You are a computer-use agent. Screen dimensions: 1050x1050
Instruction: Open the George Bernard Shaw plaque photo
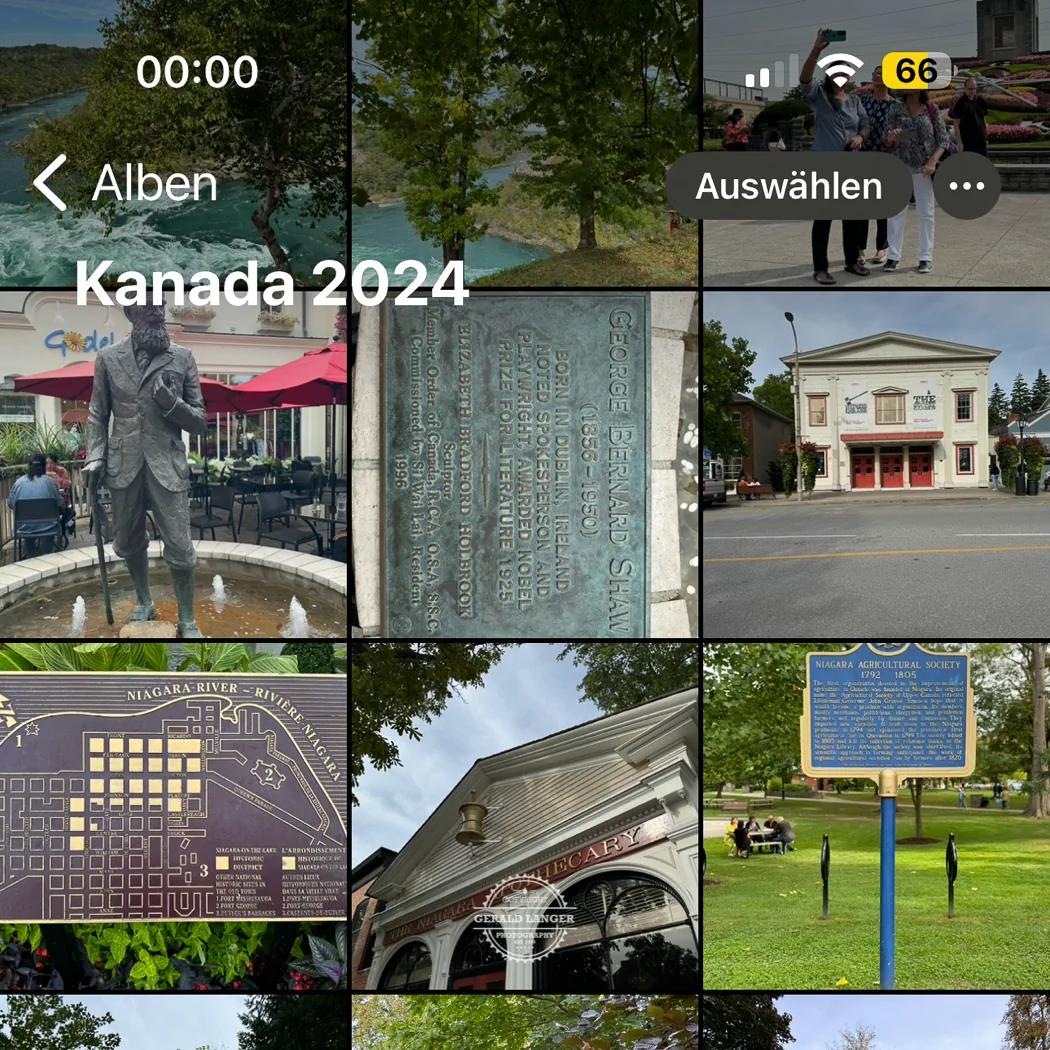tap(524, 465)
